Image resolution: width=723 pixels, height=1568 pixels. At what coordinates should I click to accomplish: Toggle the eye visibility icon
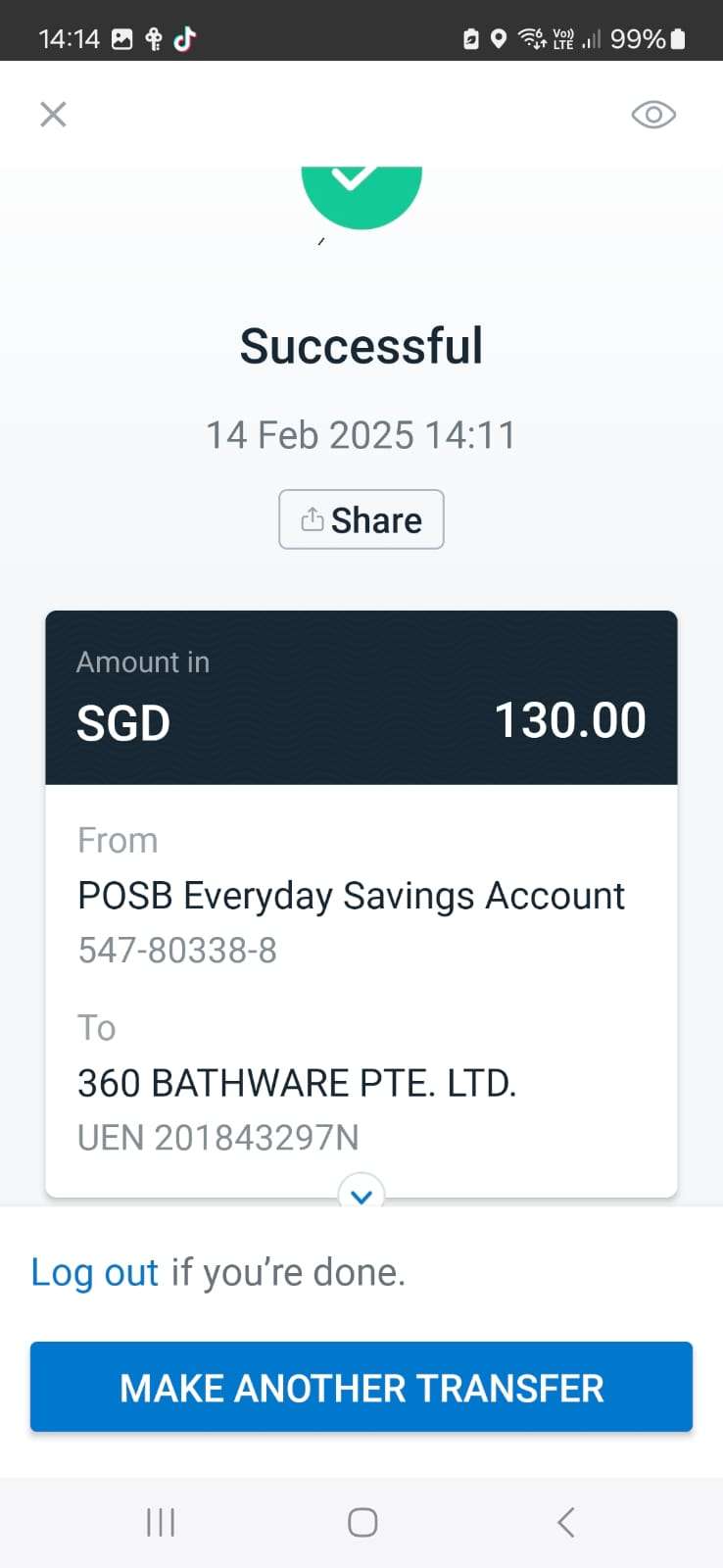coord(653,115)
